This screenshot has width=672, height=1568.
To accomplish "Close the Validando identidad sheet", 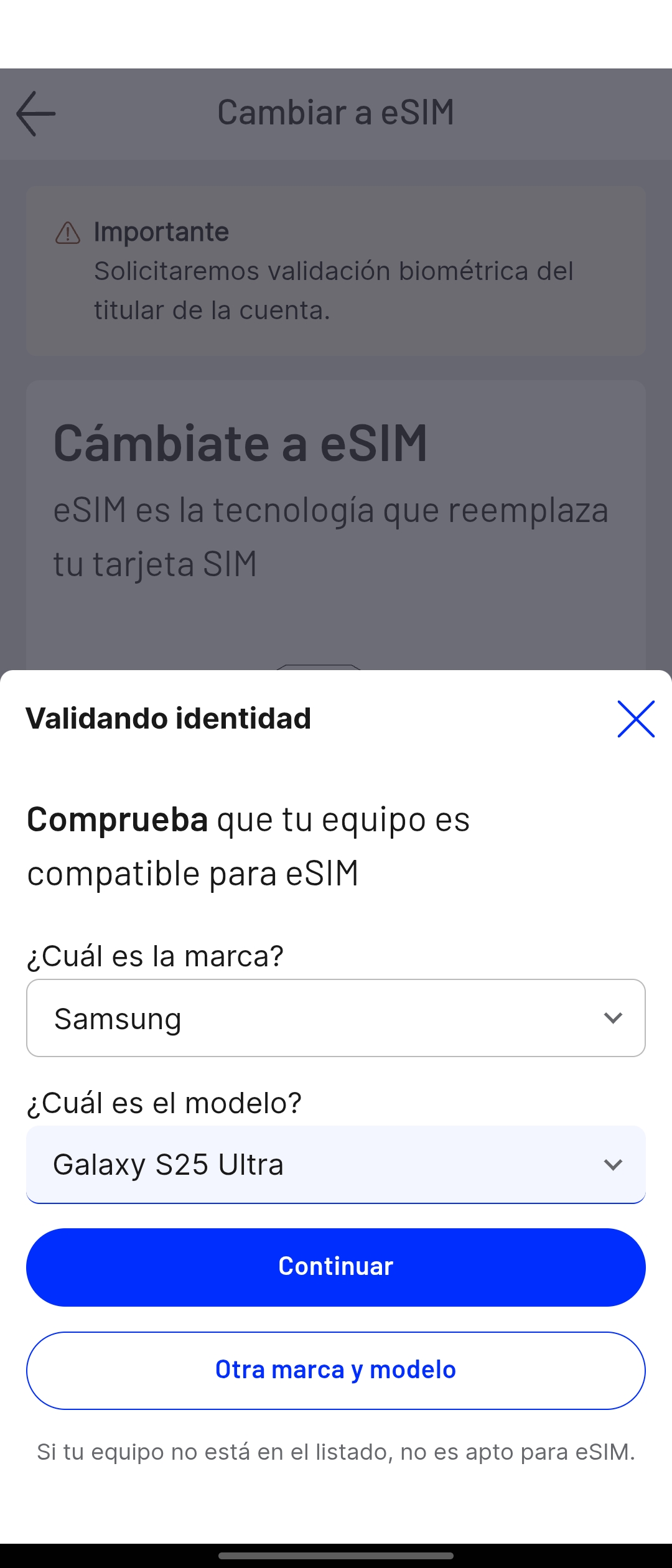I will coord(635,719).
